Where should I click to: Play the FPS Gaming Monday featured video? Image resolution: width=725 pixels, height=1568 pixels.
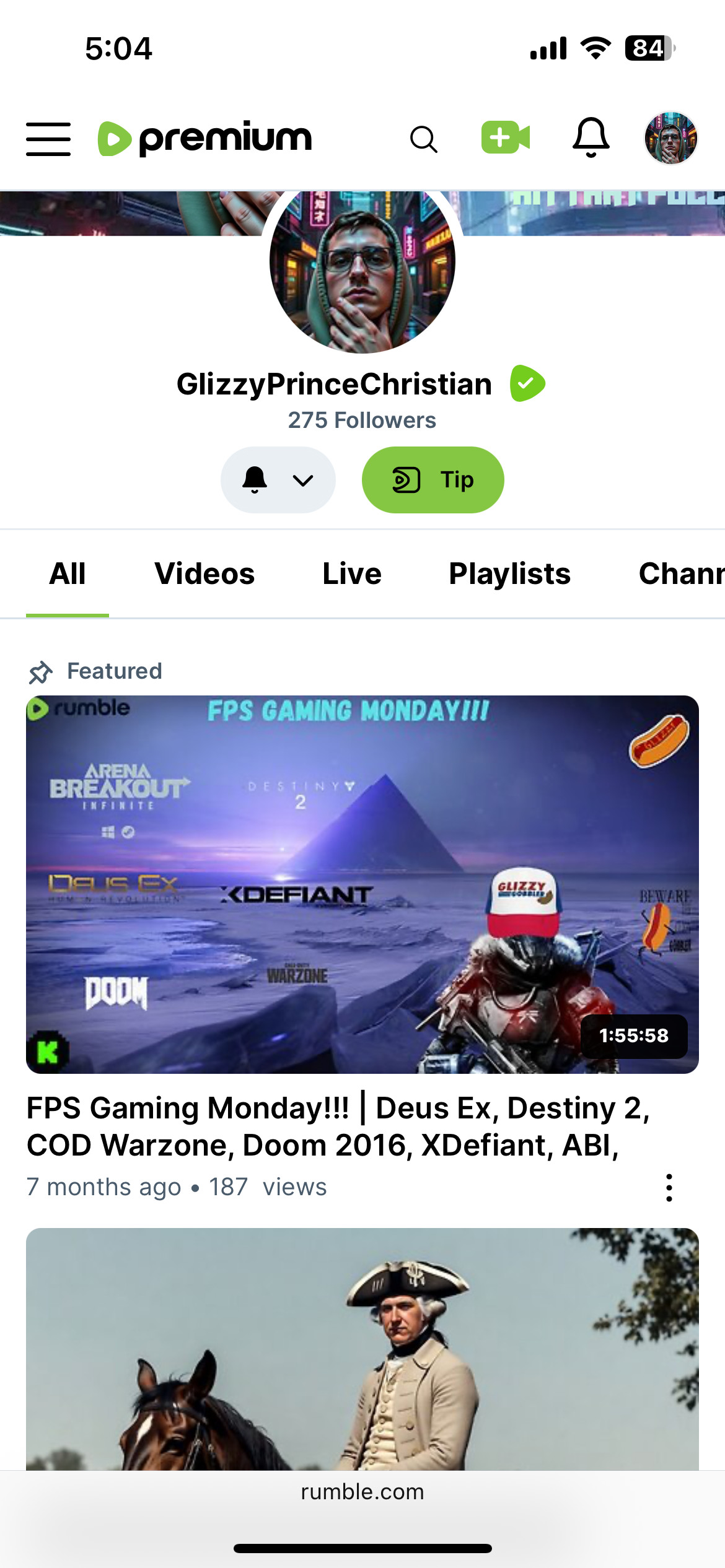362,884
